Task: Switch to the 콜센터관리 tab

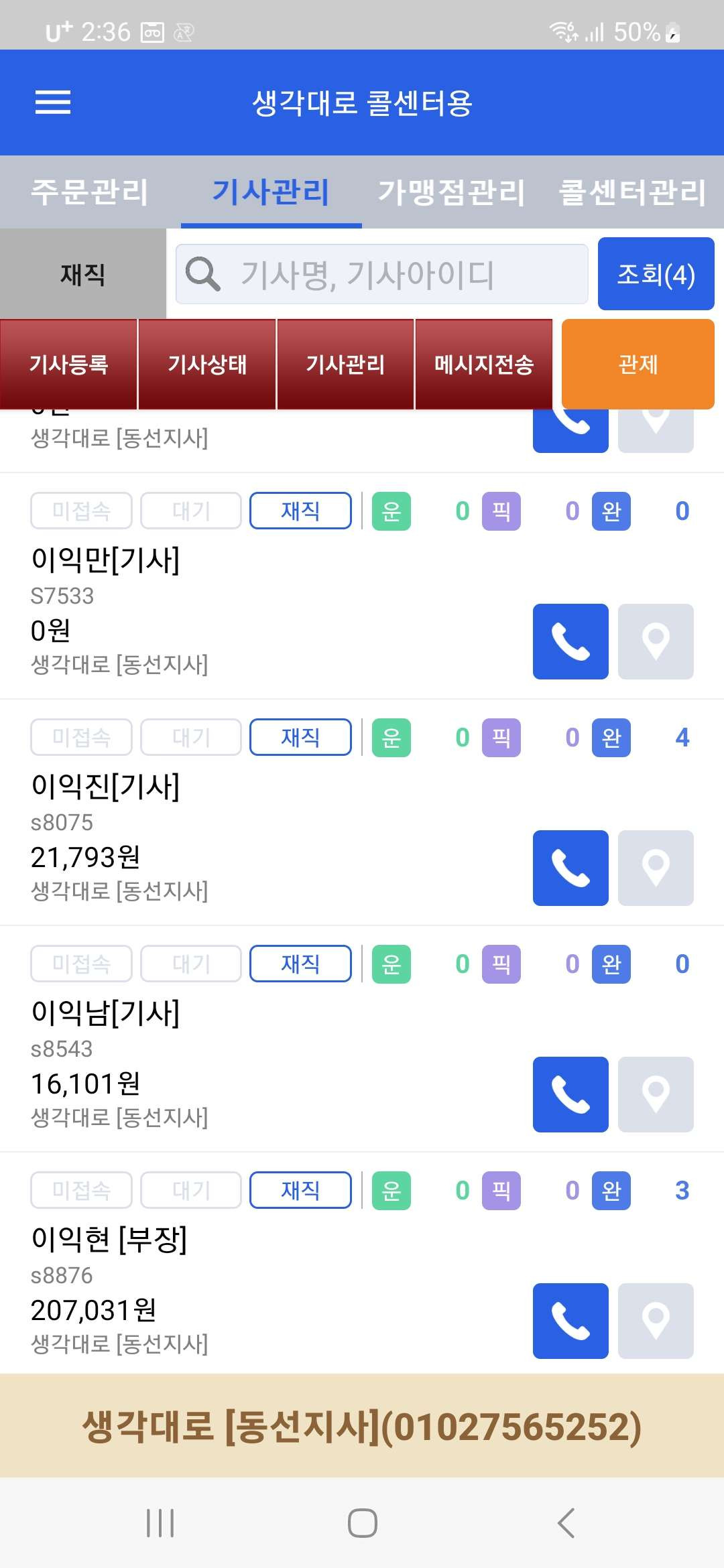Action: click(633, 192)
